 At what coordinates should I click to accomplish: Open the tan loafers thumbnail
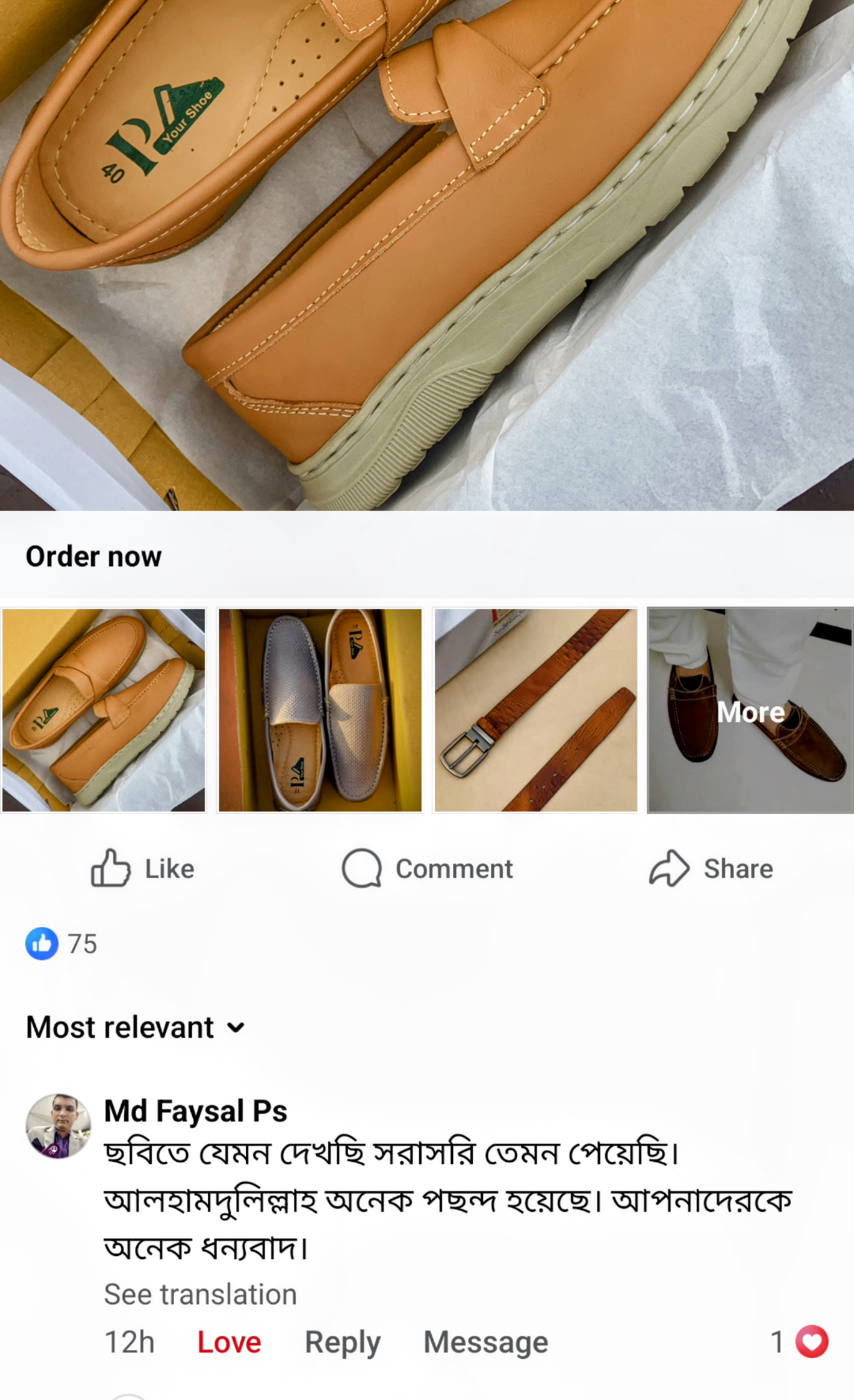104,710
